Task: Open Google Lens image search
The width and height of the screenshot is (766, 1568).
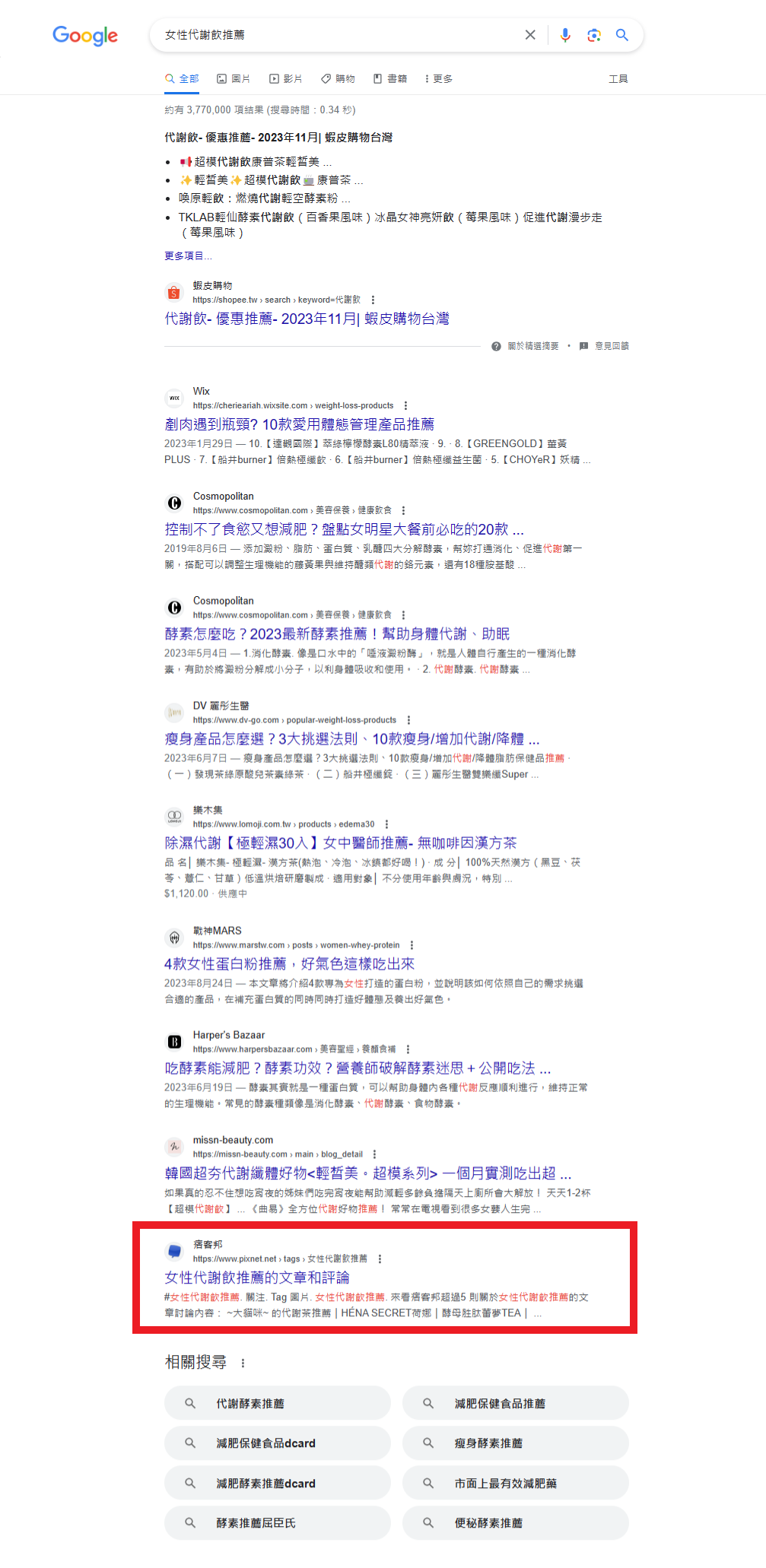Action: [x=594, y=35]
